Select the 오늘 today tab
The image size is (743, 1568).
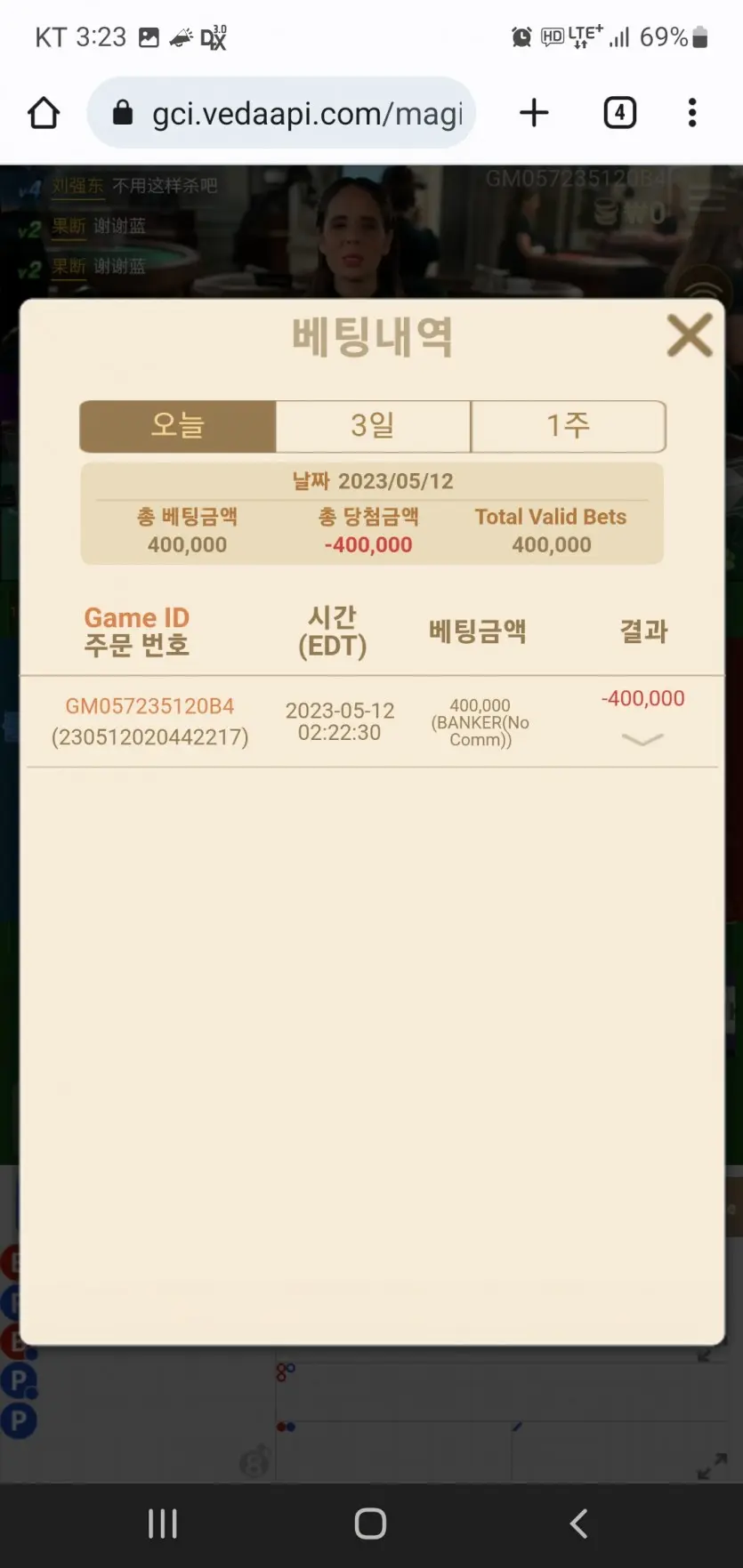[178, 426]
